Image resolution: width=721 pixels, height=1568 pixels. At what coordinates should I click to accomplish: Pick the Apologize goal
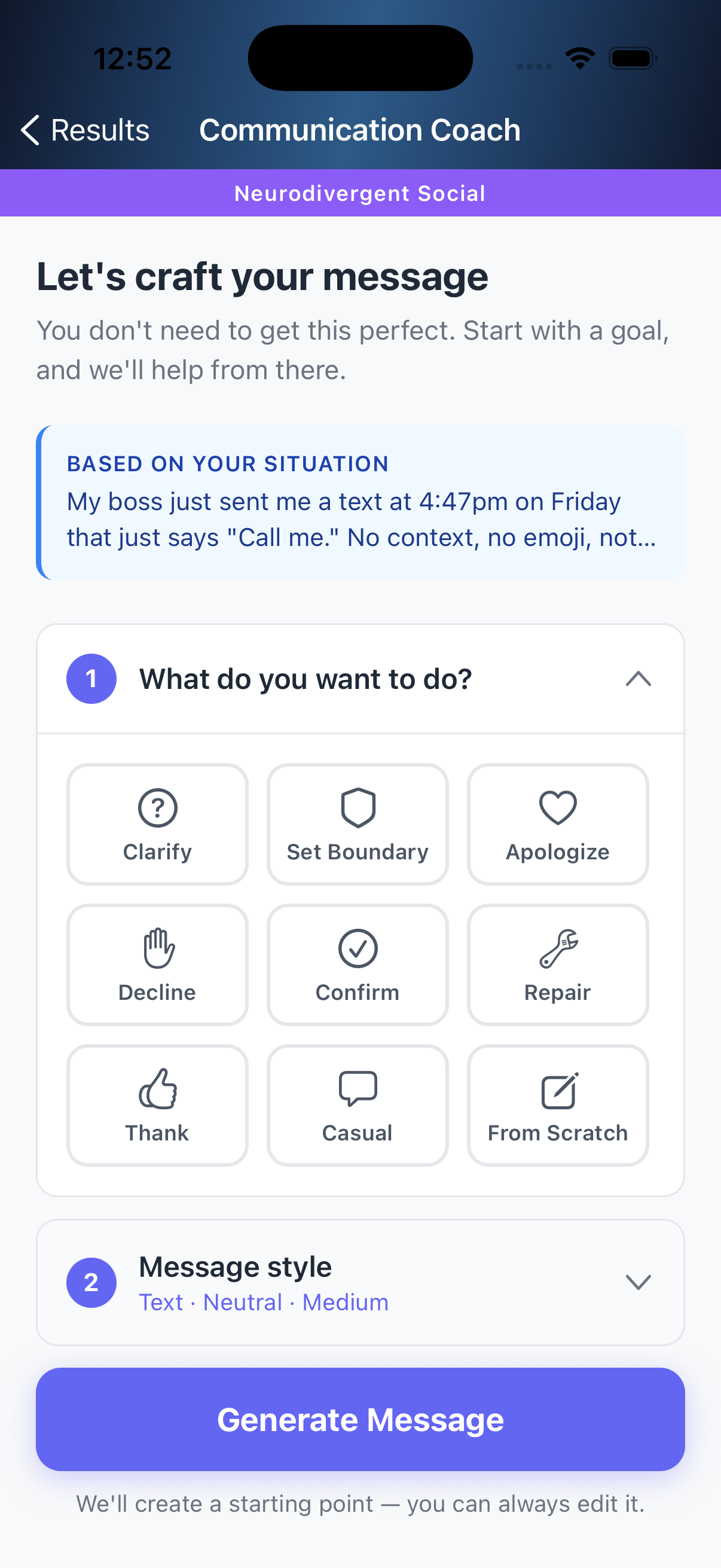[x=557, y=824]
